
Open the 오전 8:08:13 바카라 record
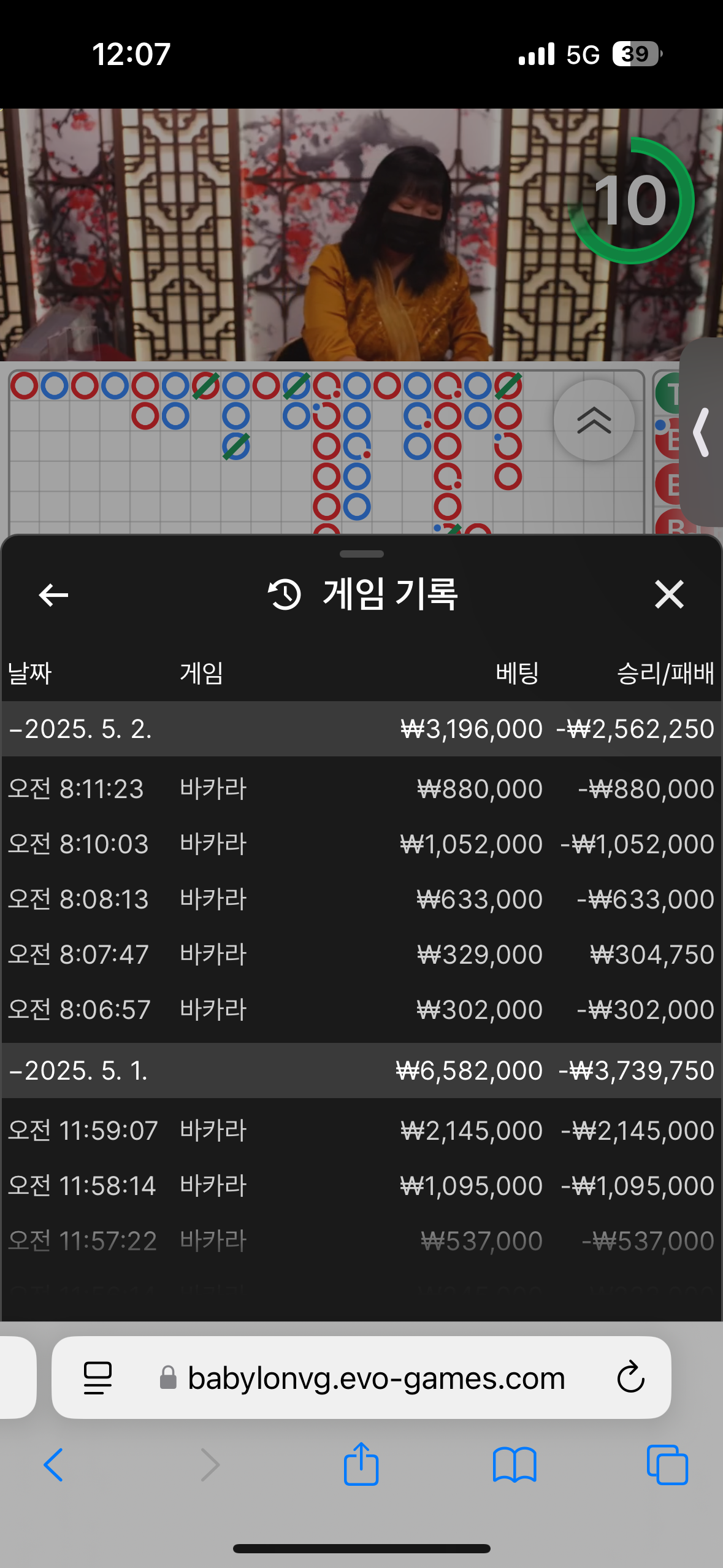[361, 899]
